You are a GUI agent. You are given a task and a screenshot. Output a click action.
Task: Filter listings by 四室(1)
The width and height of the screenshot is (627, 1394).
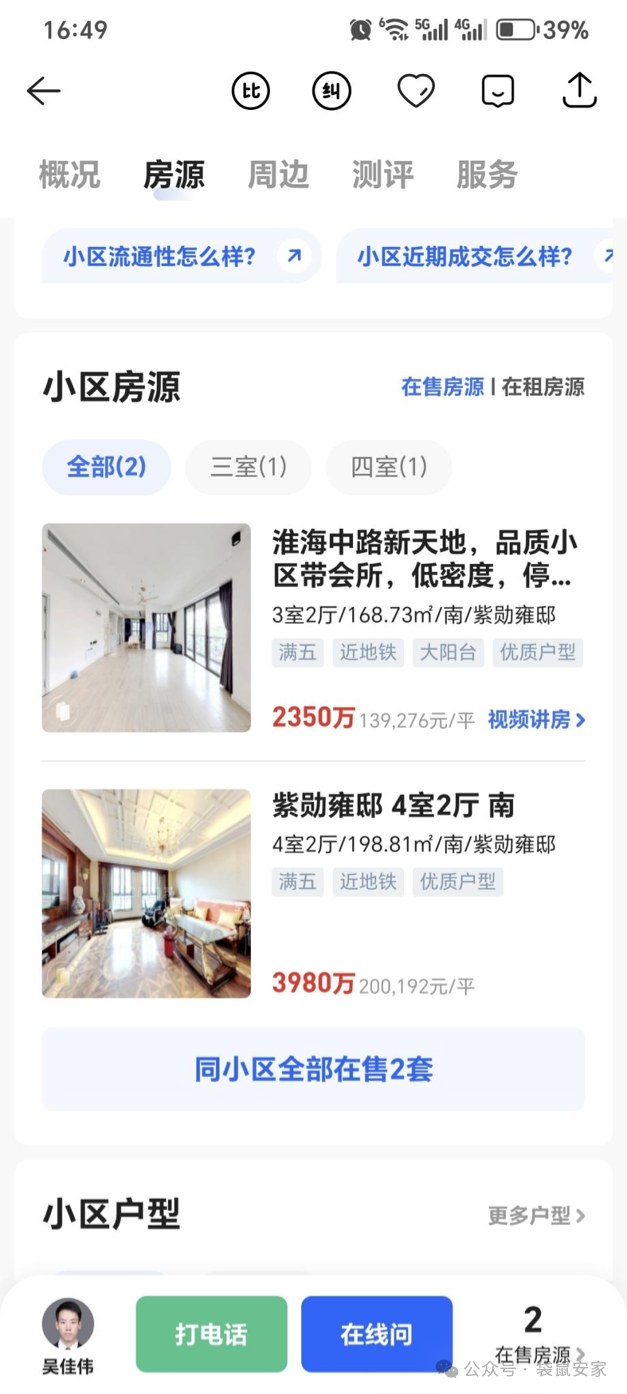click(x=388, y=467)
